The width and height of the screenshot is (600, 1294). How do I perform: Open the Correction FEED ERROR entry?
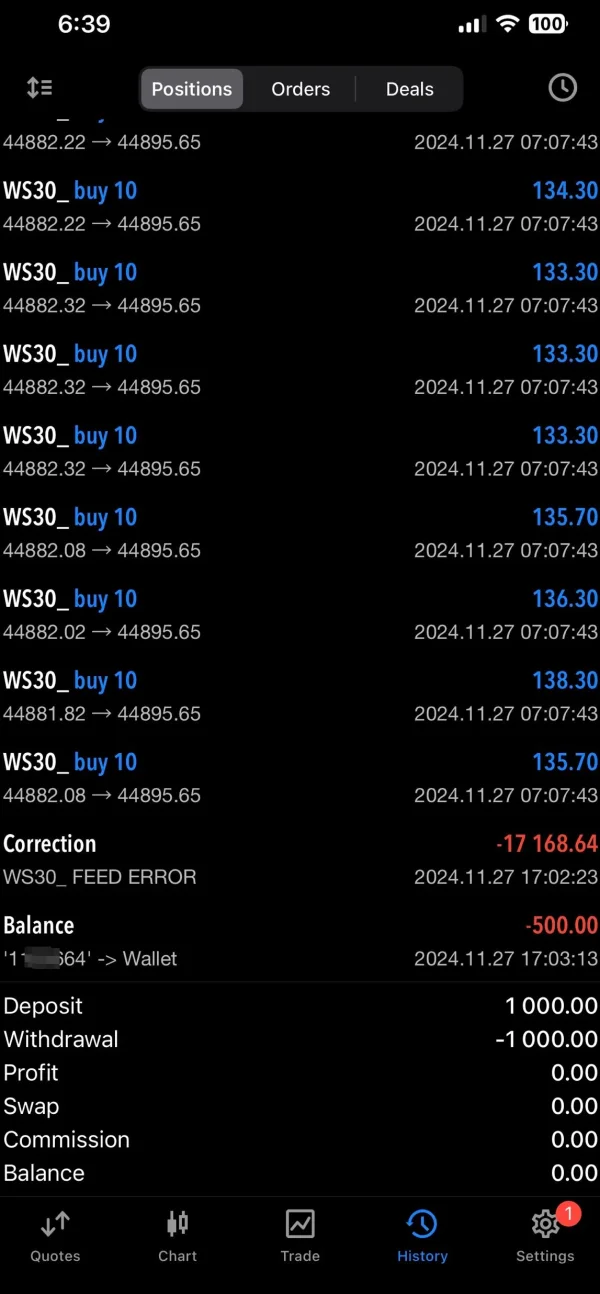(300, 859)
